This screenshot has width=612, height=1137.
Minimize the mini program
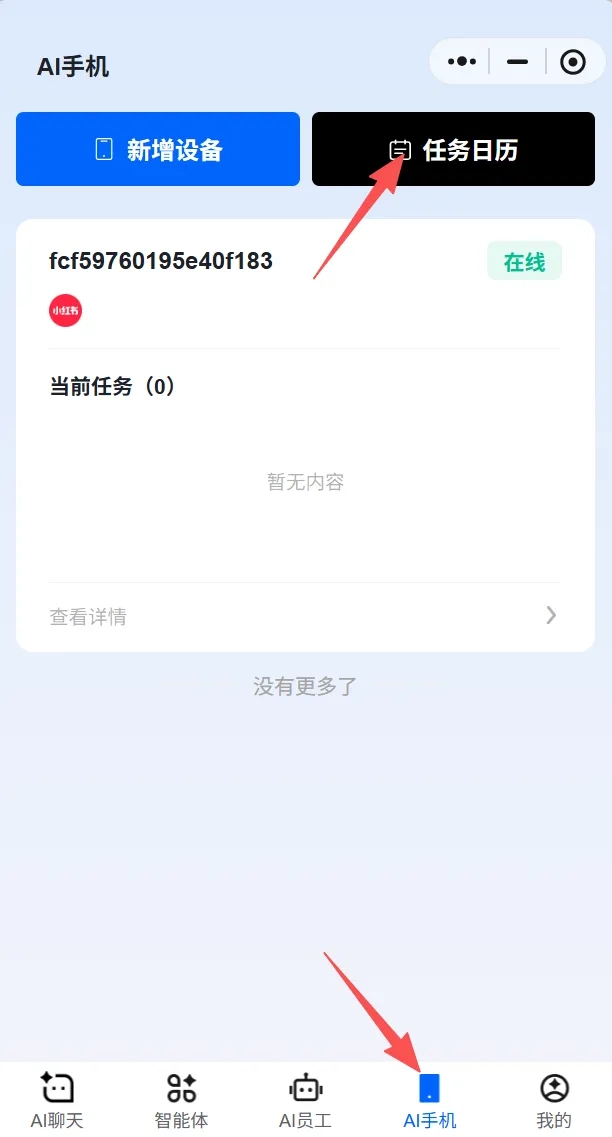pyautogui.click(x=517, y=62)
